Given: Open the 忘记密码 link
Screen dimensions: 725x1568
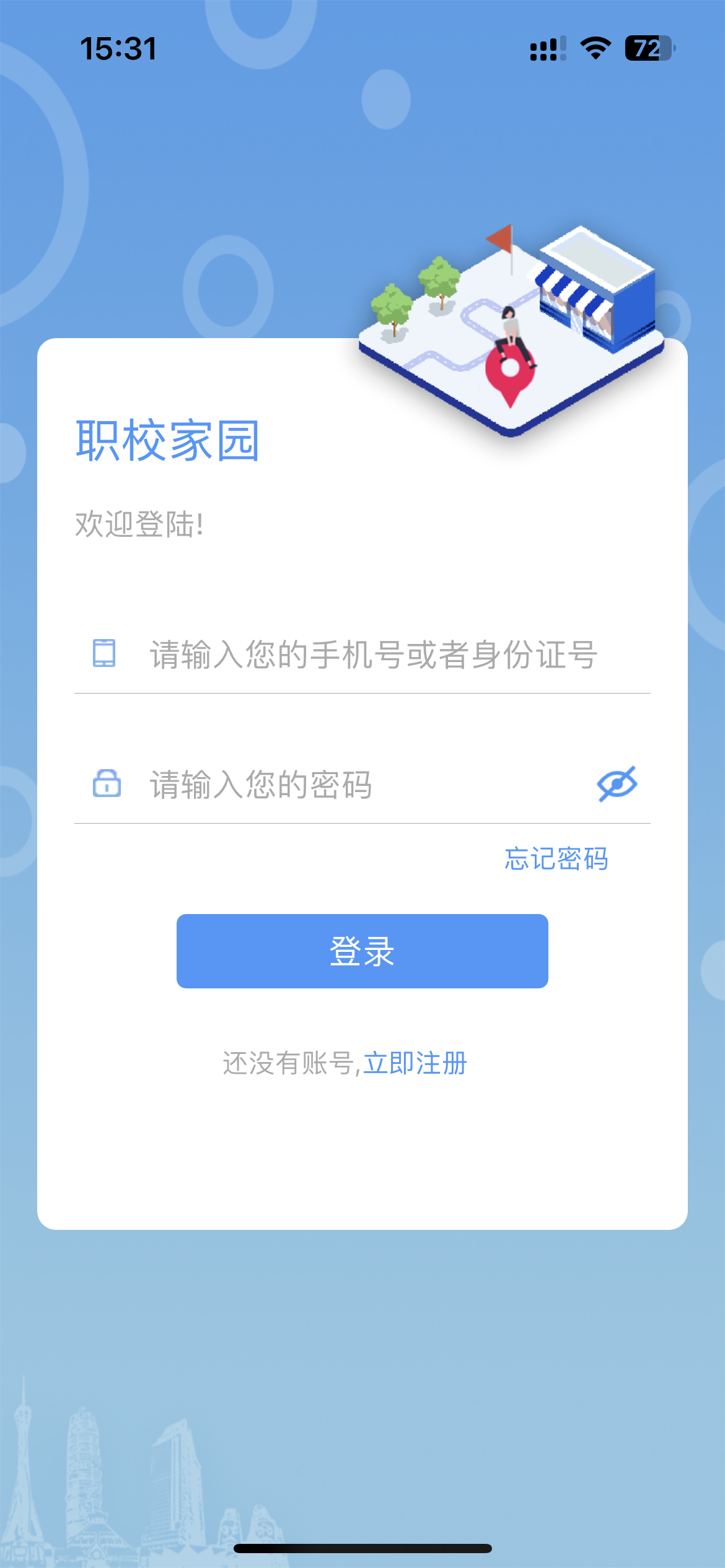Looking at the screenshot, I should tap(556, 859).
